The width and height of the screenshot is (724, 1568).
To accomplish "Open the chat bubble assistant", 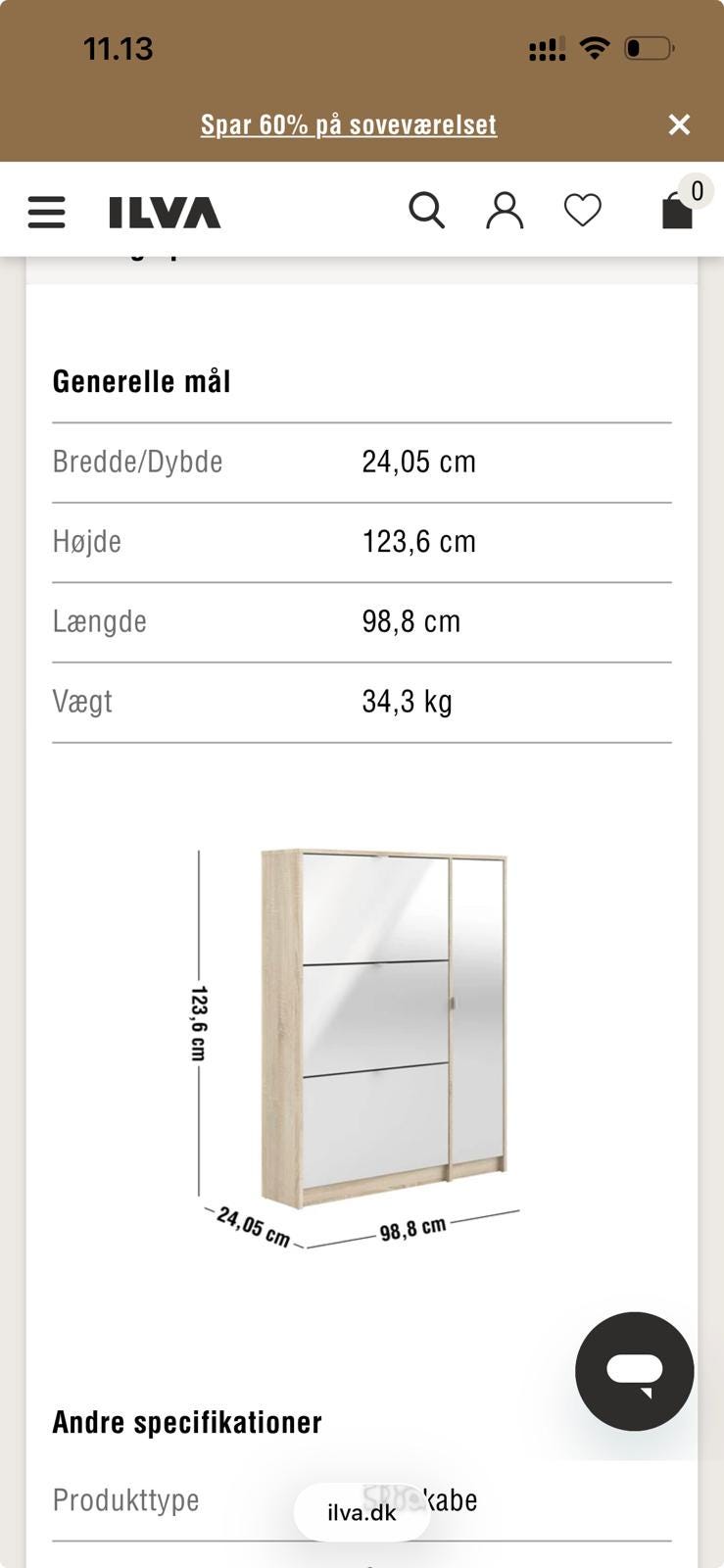I will tap(634, 1372).
